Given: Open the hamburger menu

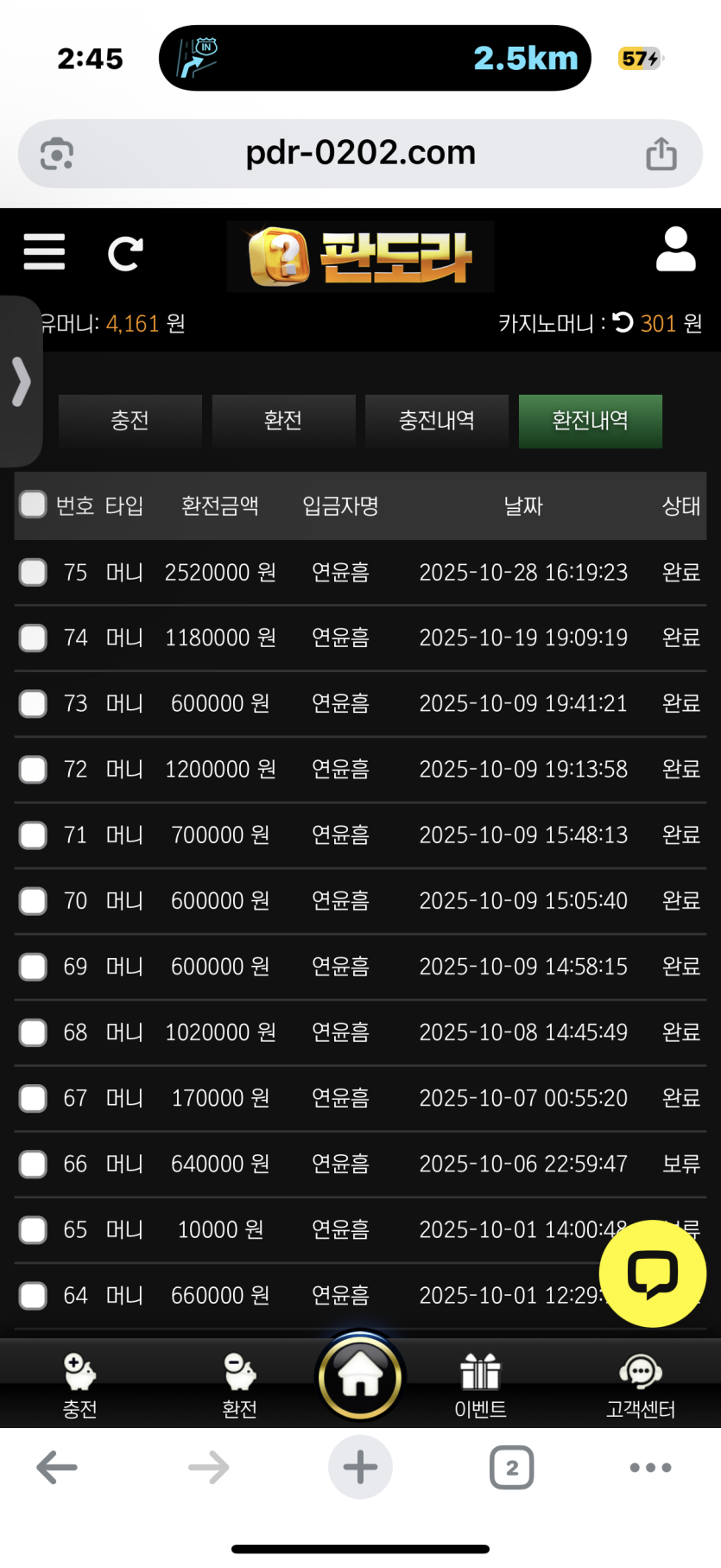Looking at the screenshot, I should (44, 252).
